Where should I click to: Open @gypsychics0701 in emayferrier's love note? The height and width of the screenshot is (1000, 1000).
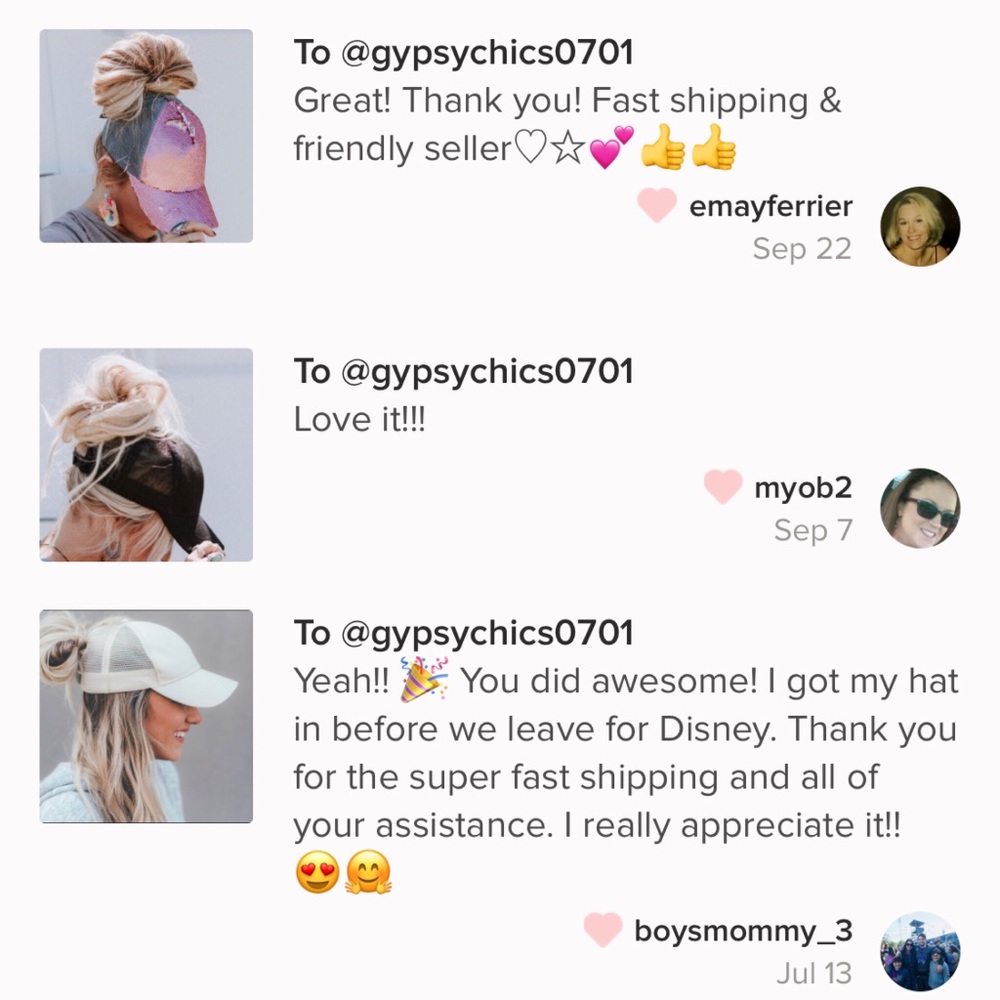click(486, 53)
